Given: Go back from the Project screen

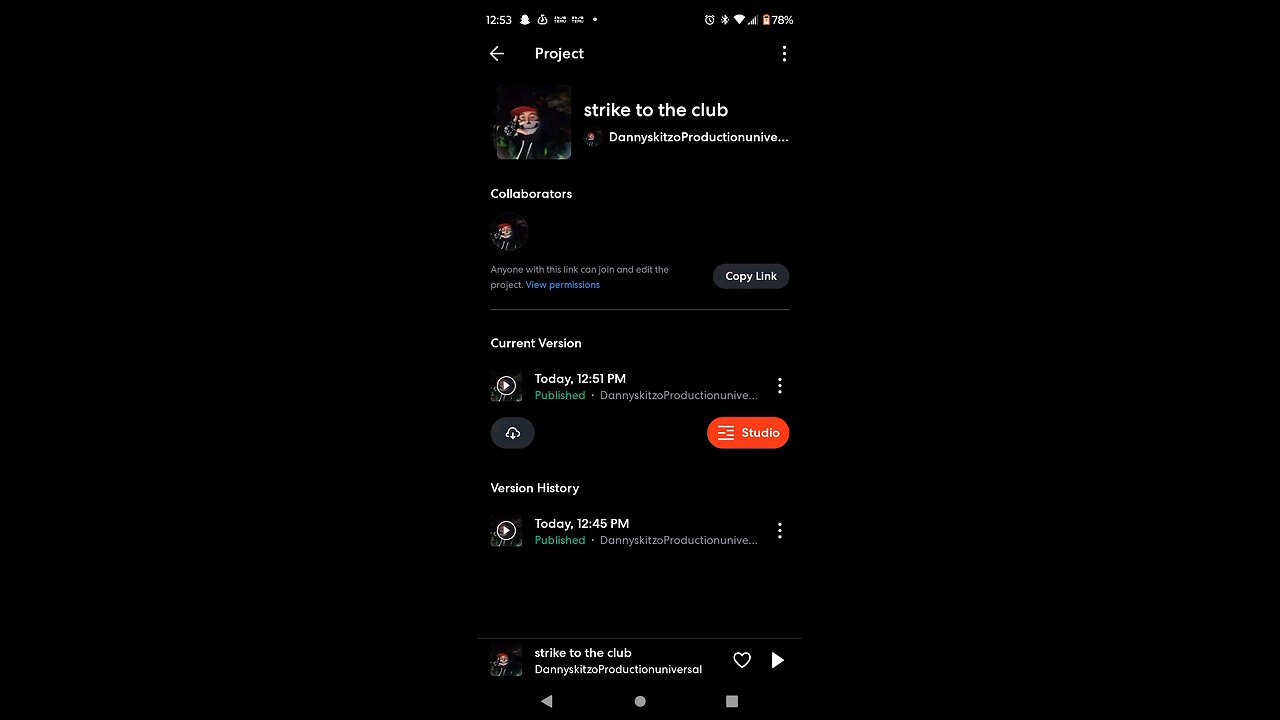Looking at the screenshot, I should click(x=497, y=54).
